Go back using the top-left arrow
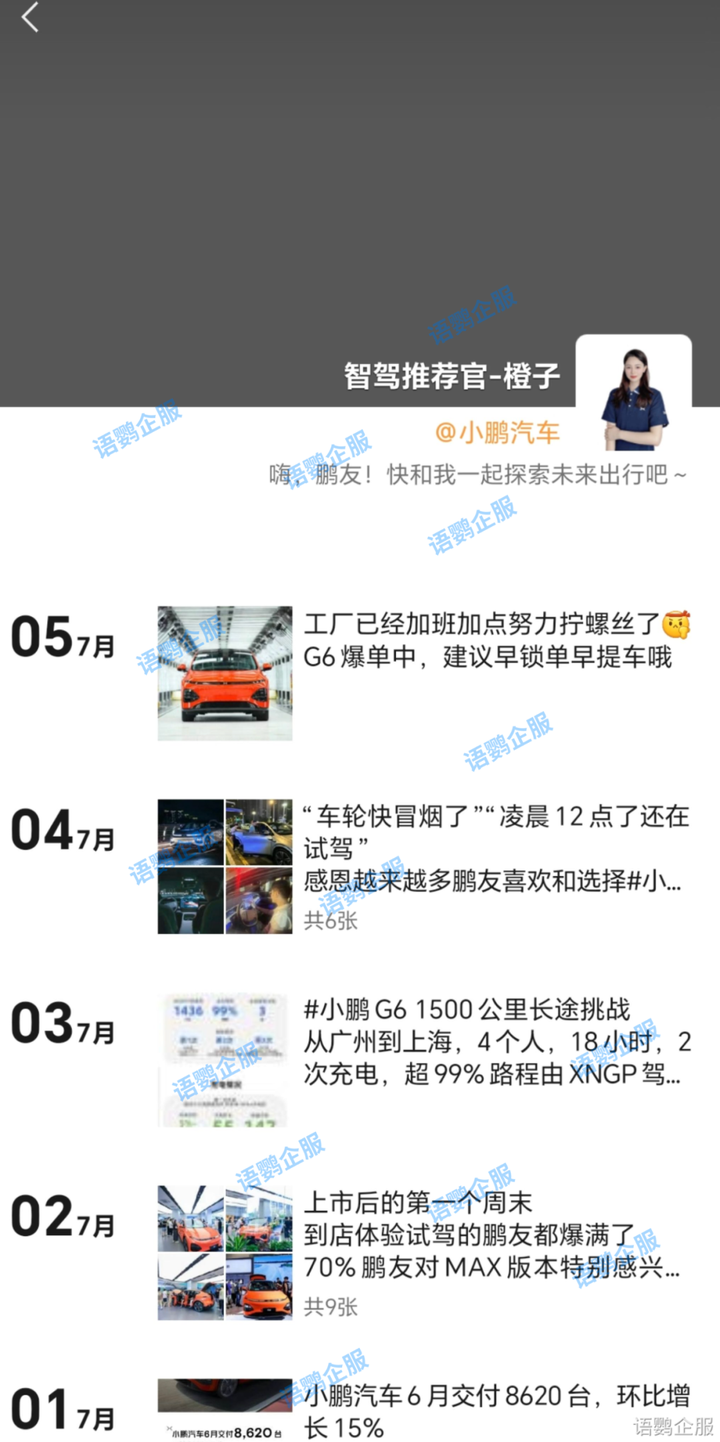The width and height of the screenshot is (720, 1442). (x=30, y=17)
